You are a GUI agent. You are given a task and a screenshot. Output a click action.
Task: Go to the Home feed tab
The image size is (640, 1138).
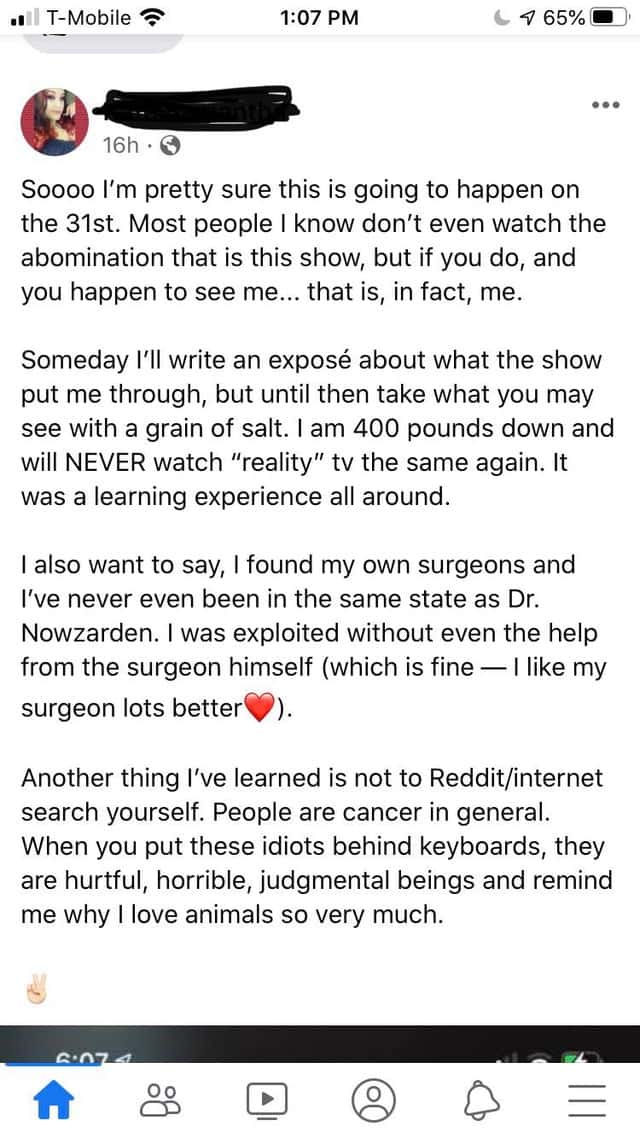[54, 1101]
